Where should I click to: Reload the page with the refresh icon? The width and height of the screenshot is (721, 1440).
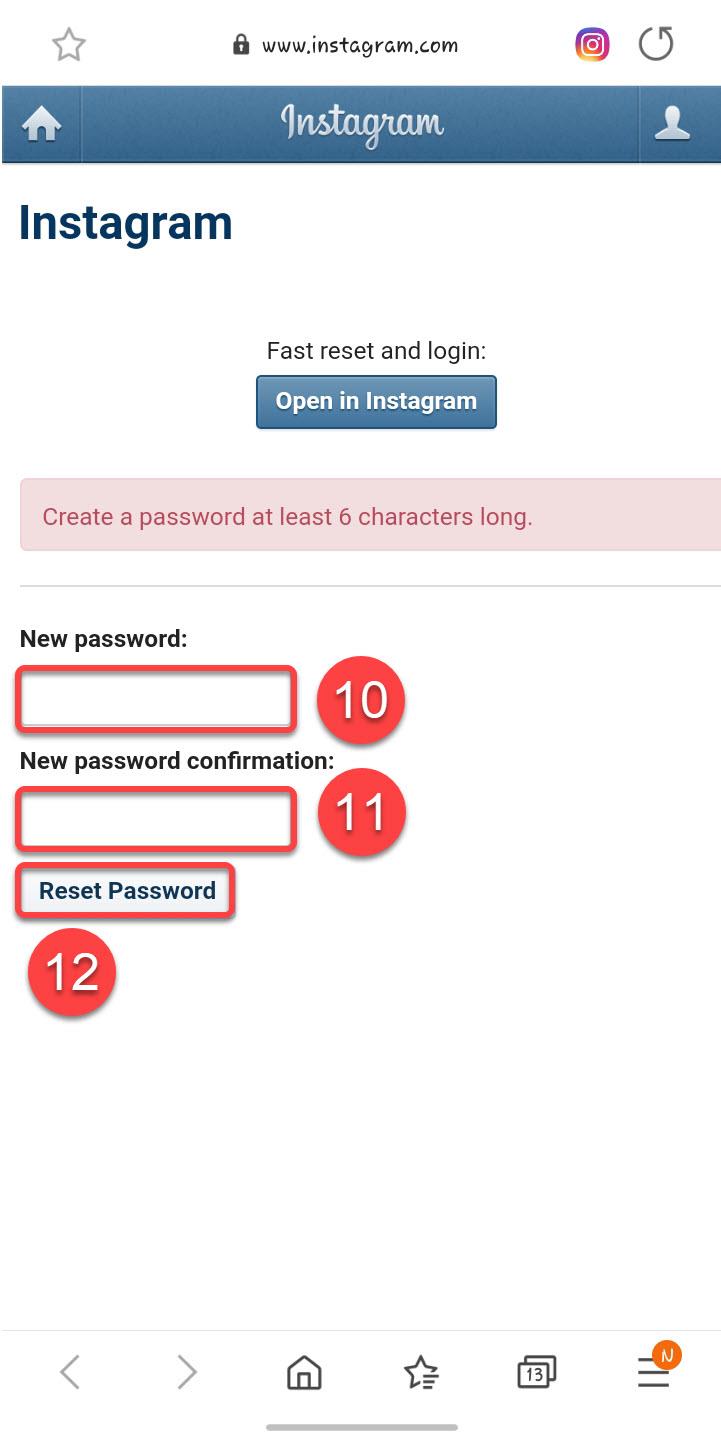click(656, 44)
